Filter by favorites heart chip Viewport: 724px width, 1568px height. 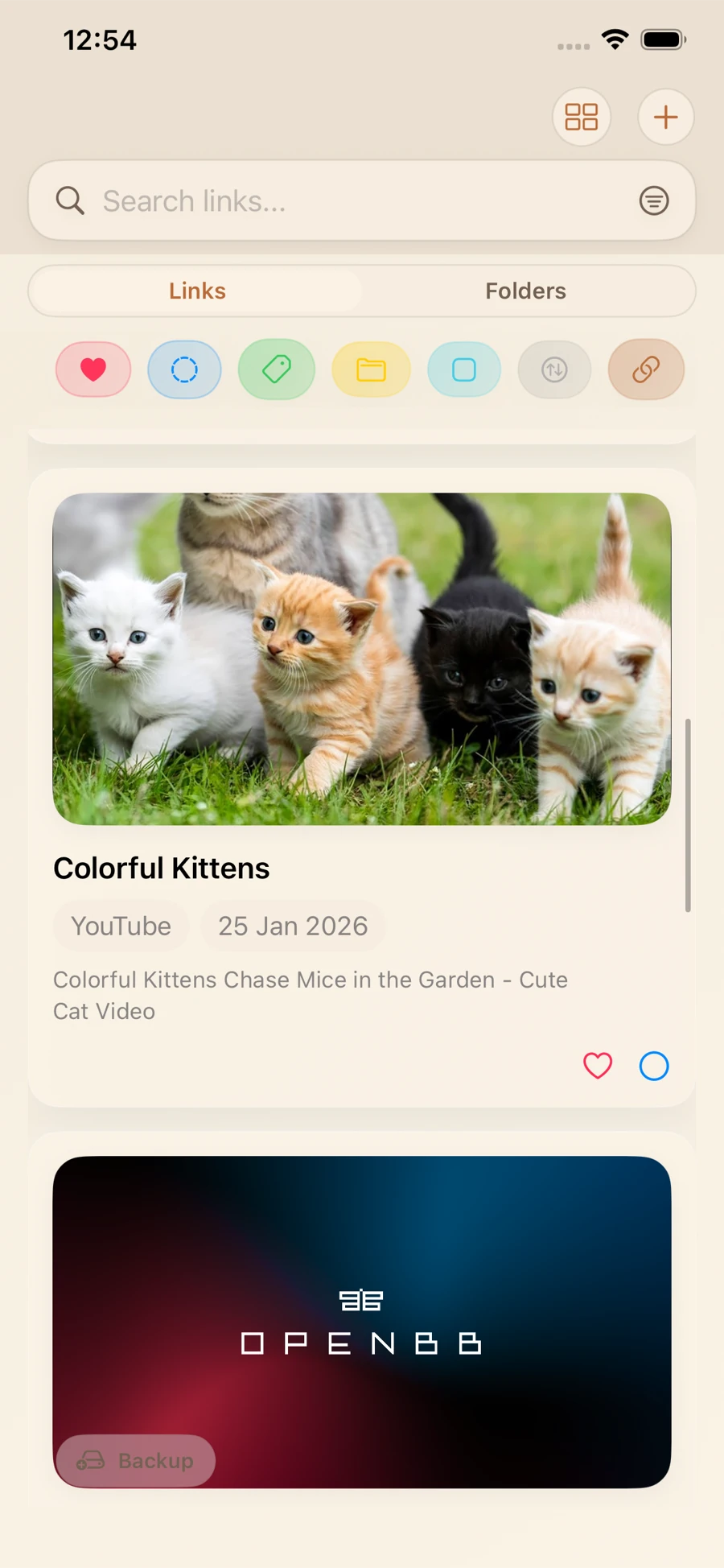[93, 369]
